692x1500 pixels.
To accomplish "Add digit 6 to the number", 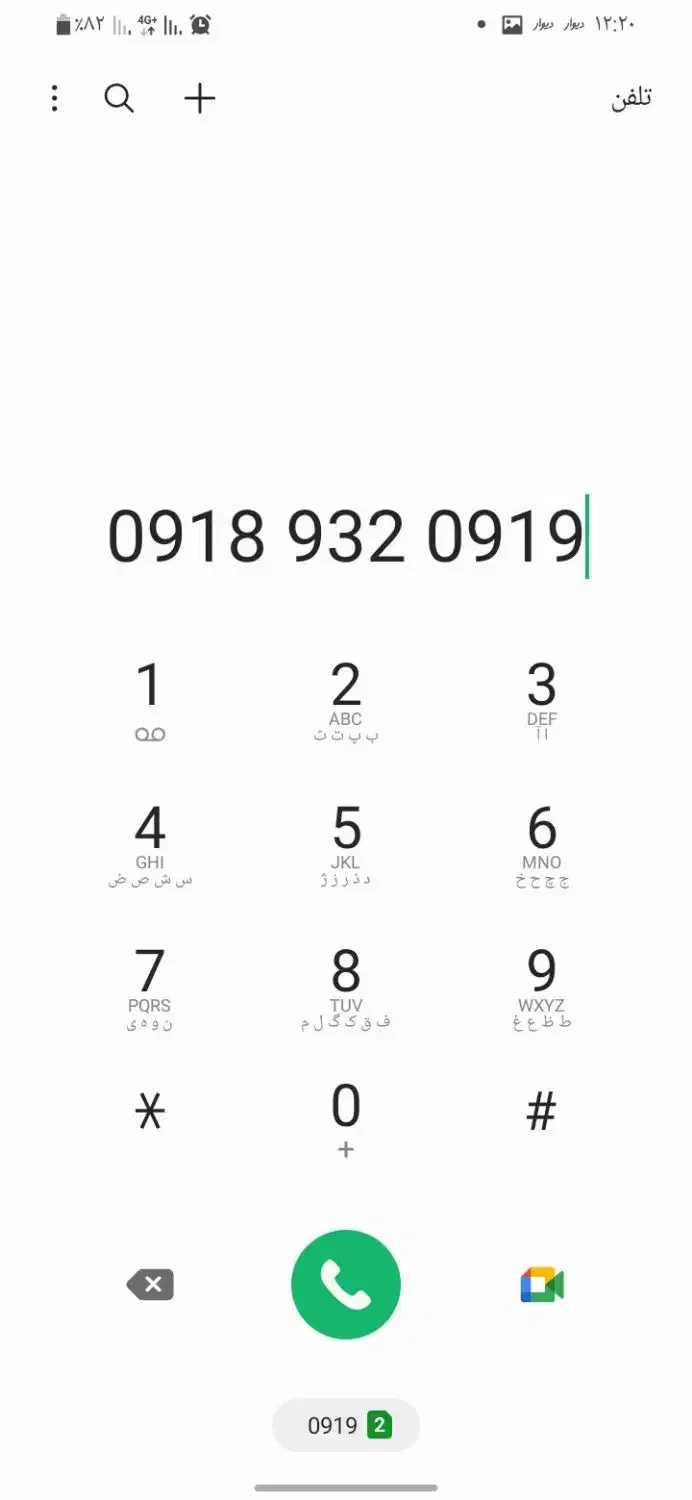I will [x=542, y=843].
